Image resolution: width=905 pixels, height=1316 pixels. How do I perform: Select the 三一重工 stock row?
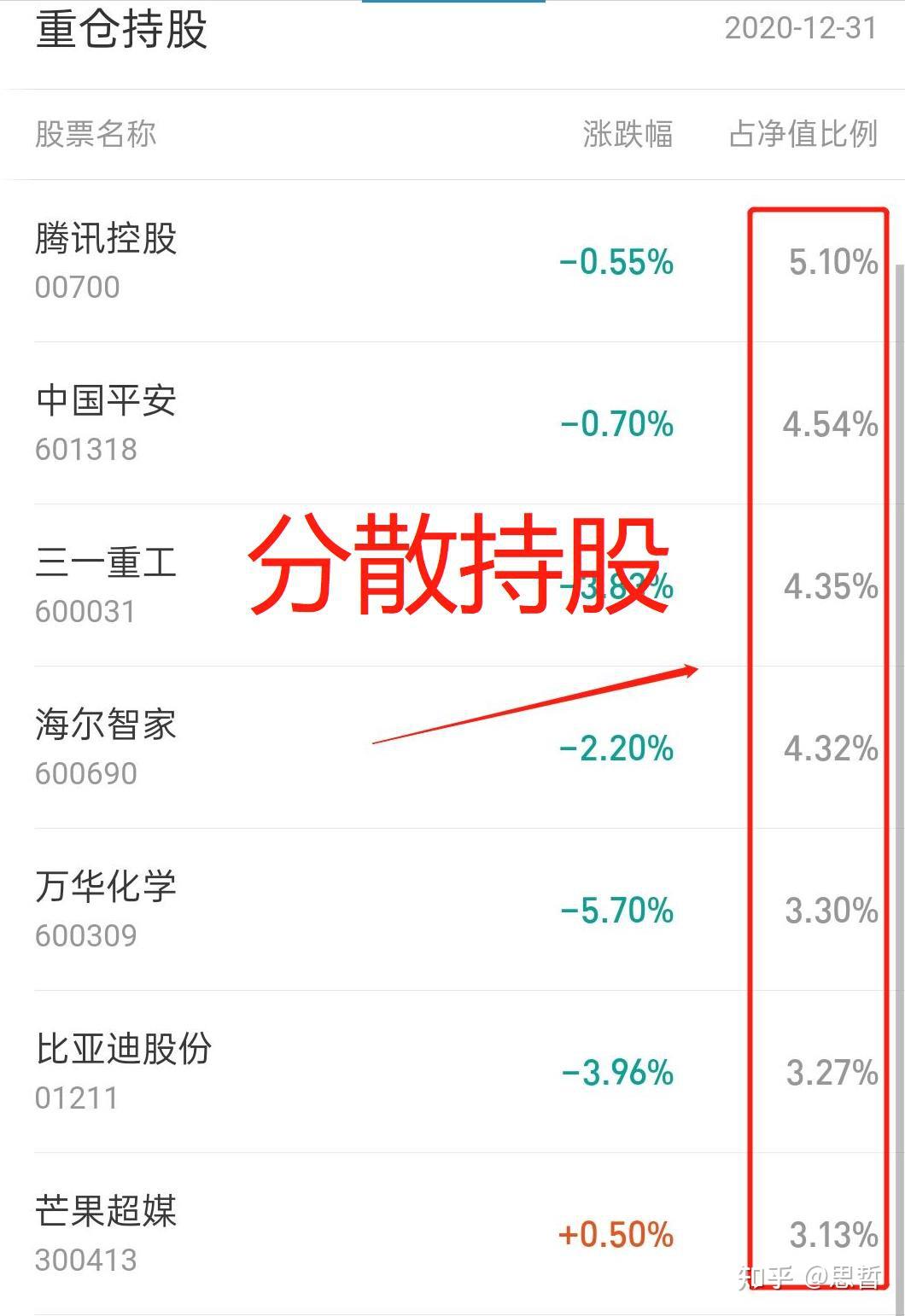(x=107, y=564)
